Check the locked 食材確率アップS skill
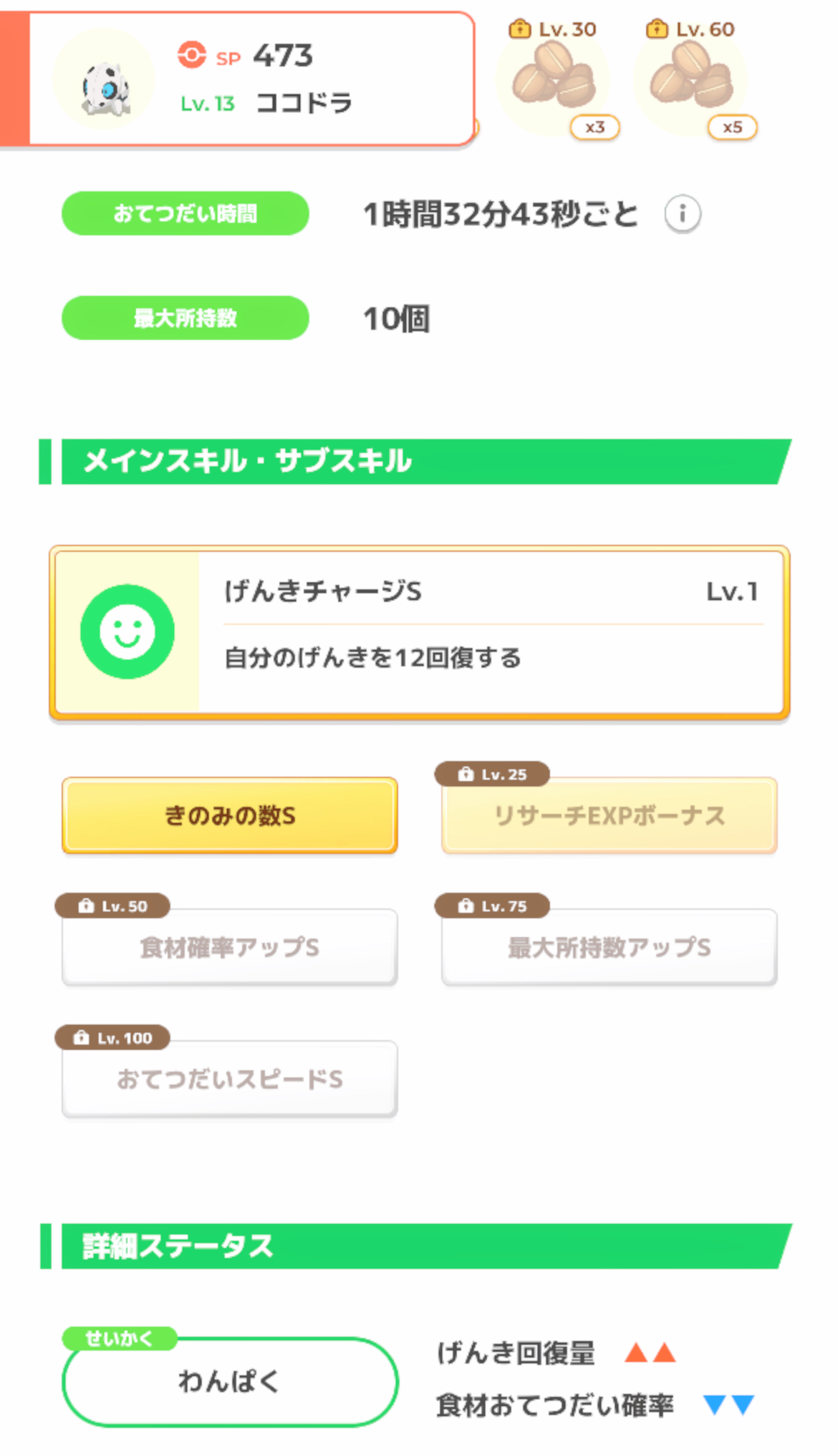The height and width of the screenshot is (1456, 838). click(x=229, y=947)
